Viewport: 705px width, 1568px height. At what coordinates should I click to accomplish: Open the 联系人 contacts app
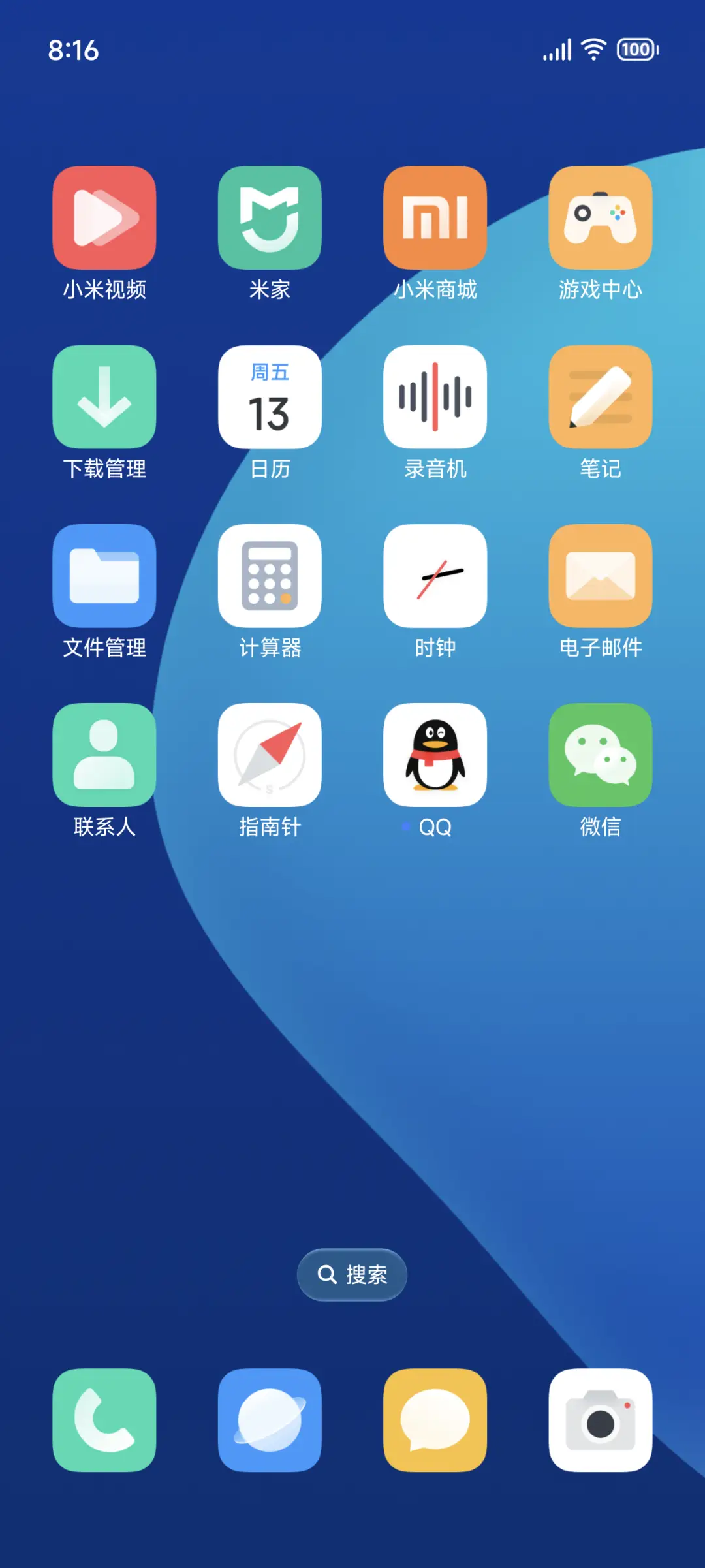pyautogui.click(x=104, y=755)
